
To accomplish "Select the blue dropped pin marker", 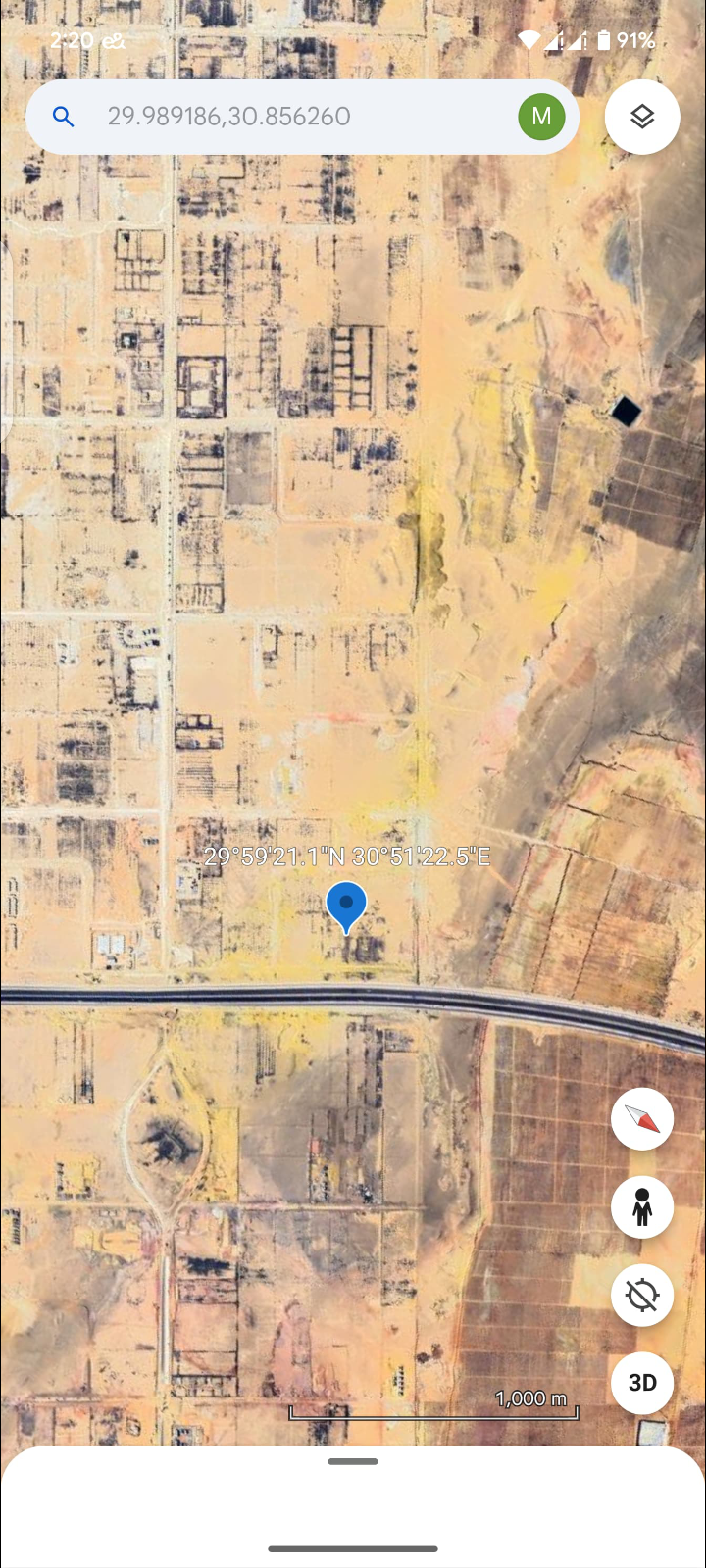I will click(x=346, y=906).
